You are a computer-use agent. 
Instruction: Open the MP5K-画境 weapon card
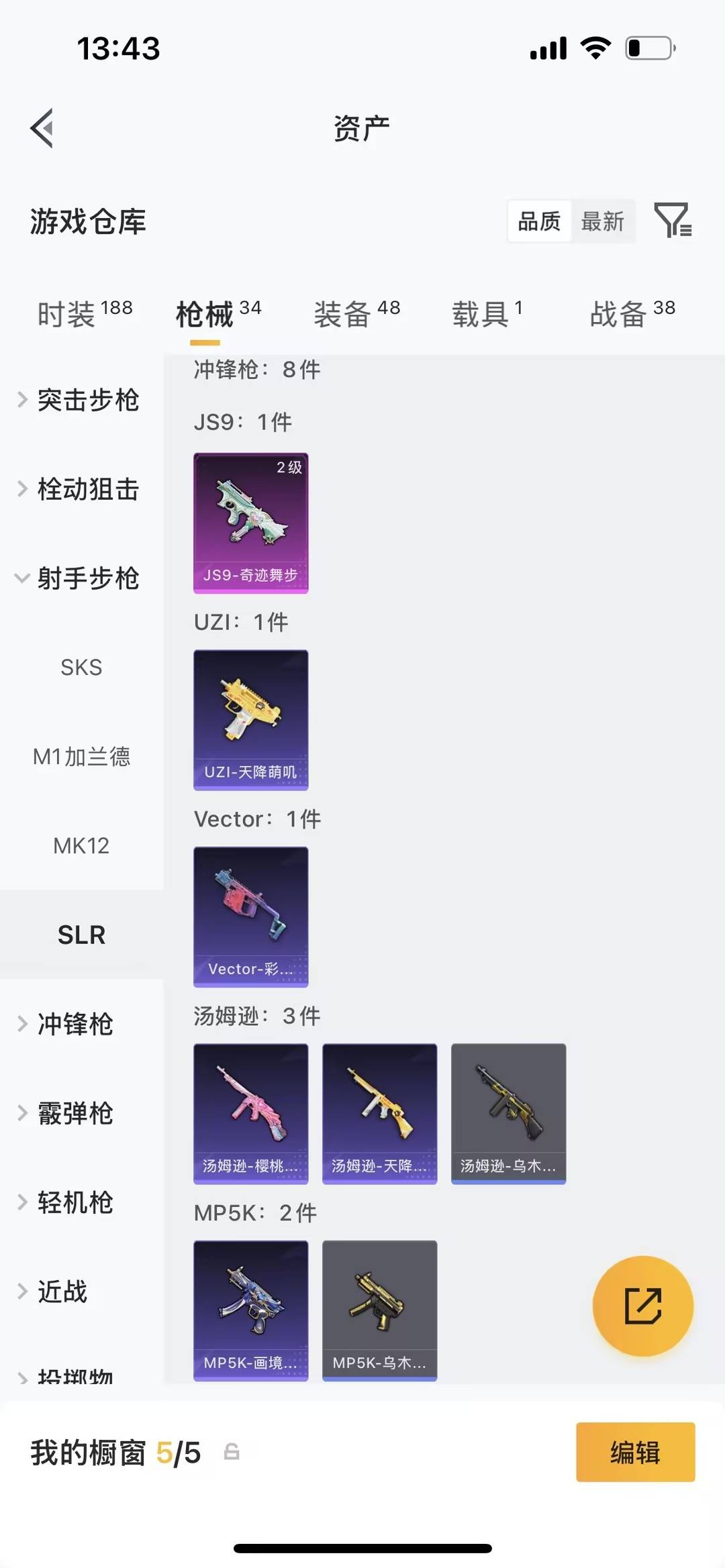[250, 1308]
